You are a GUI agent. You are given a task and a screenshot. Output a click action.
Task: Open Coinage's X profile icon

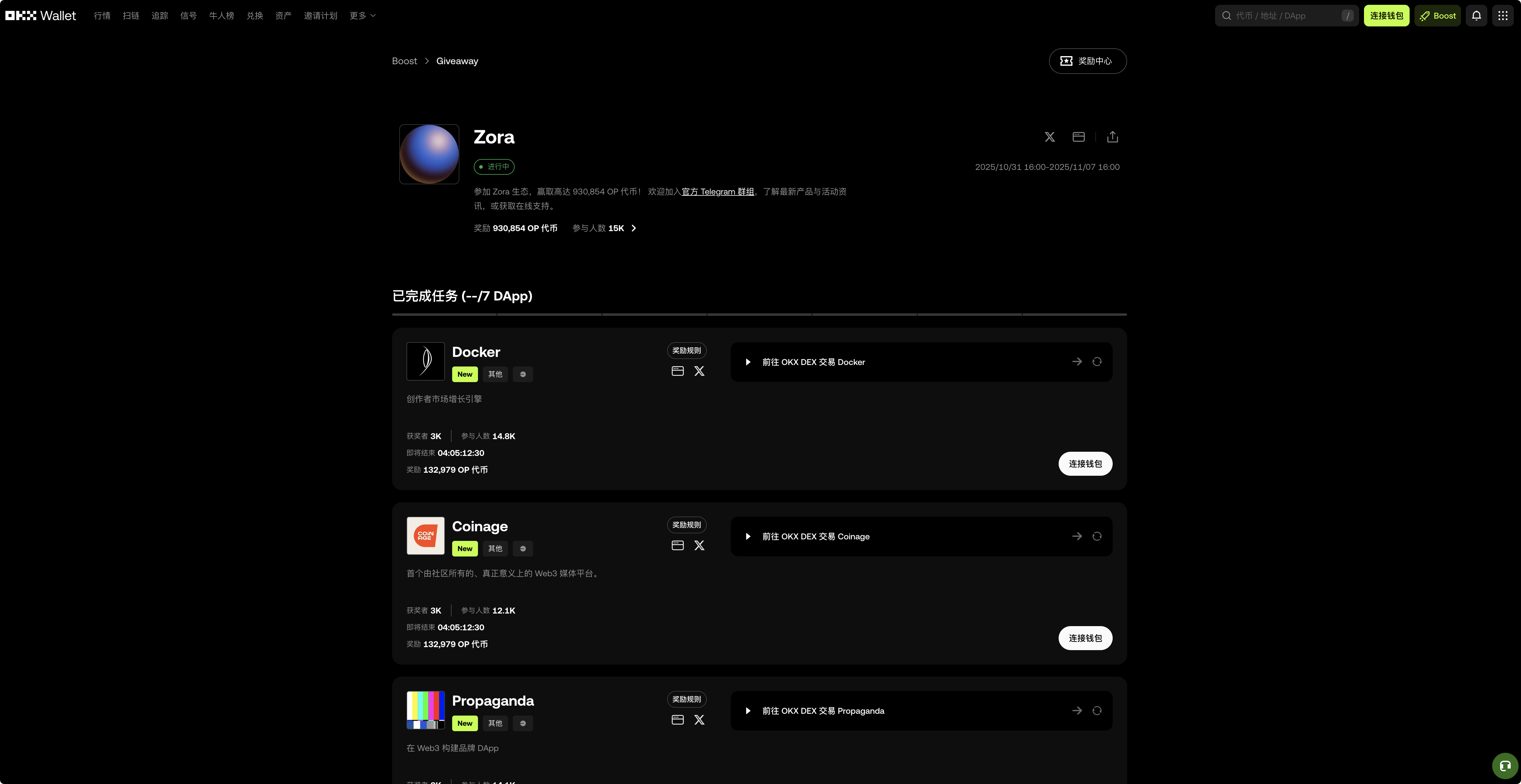pyautogui.click(x=699, y=545)
